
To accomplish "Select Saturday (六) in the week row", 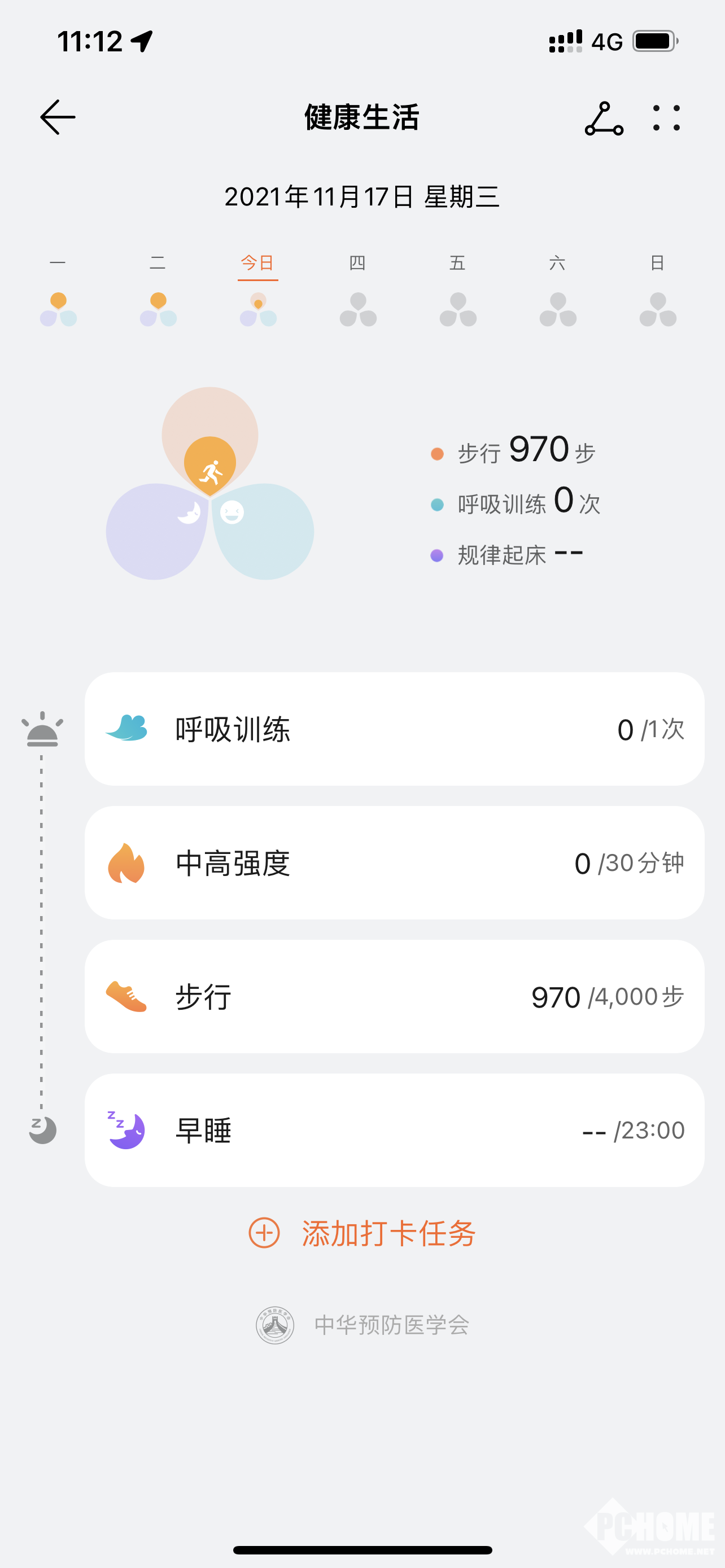I will pos(557,290).
